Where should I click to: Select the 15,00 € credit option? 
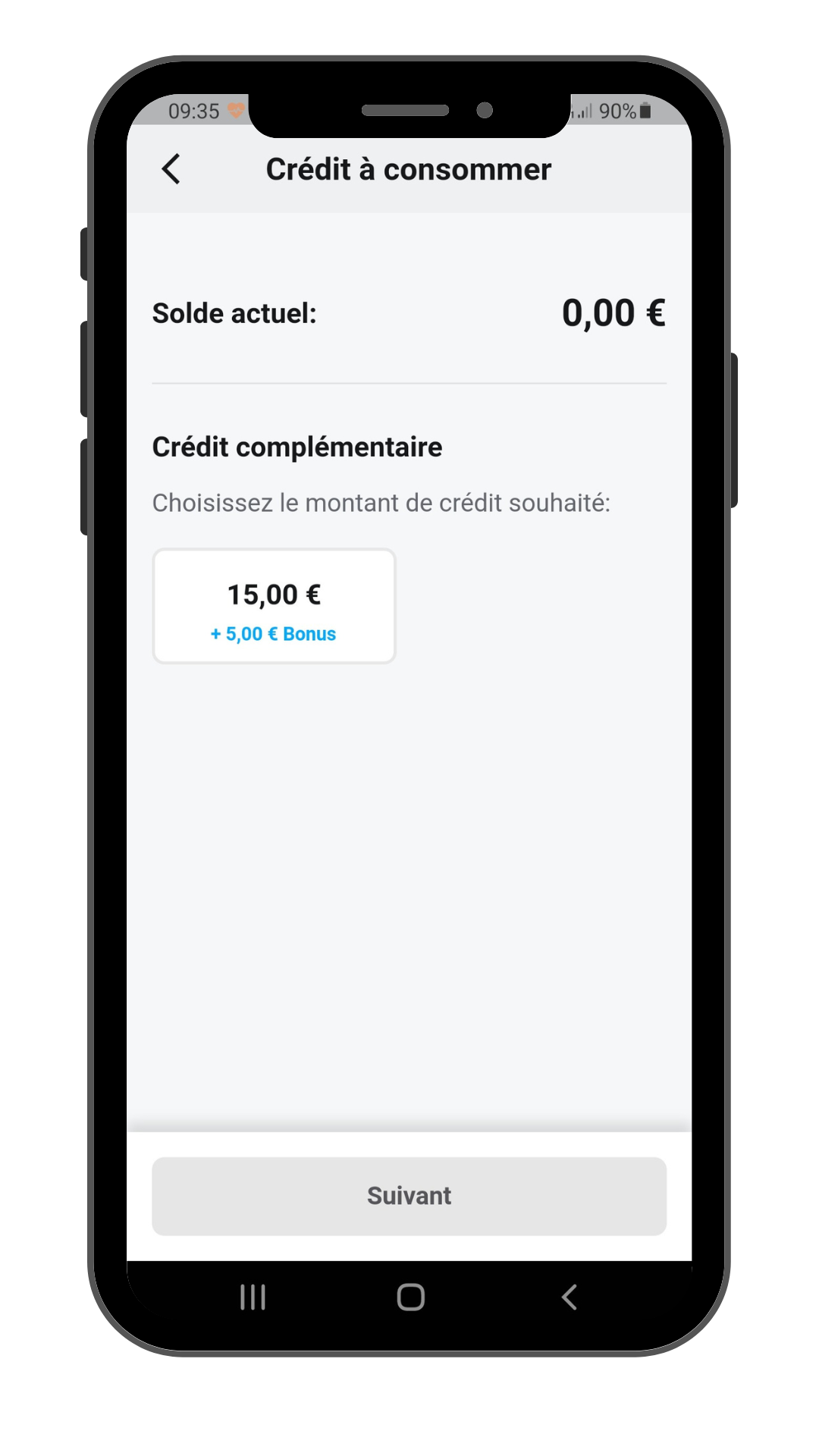(x=274, y=606)
